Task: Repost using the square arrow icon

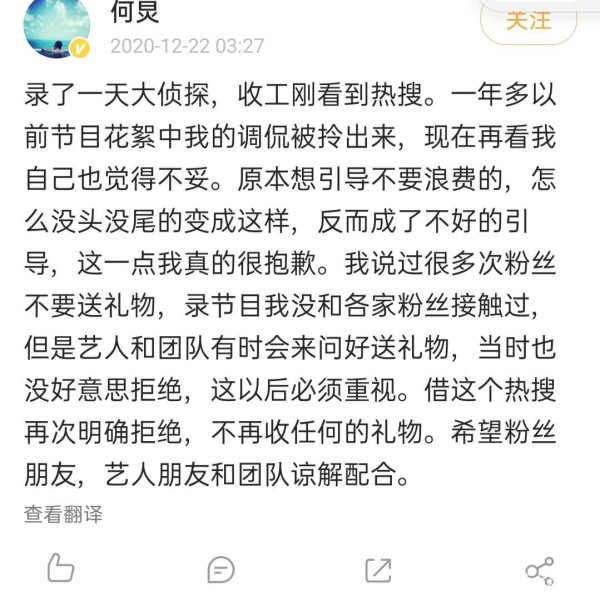Action: (379, 570)
